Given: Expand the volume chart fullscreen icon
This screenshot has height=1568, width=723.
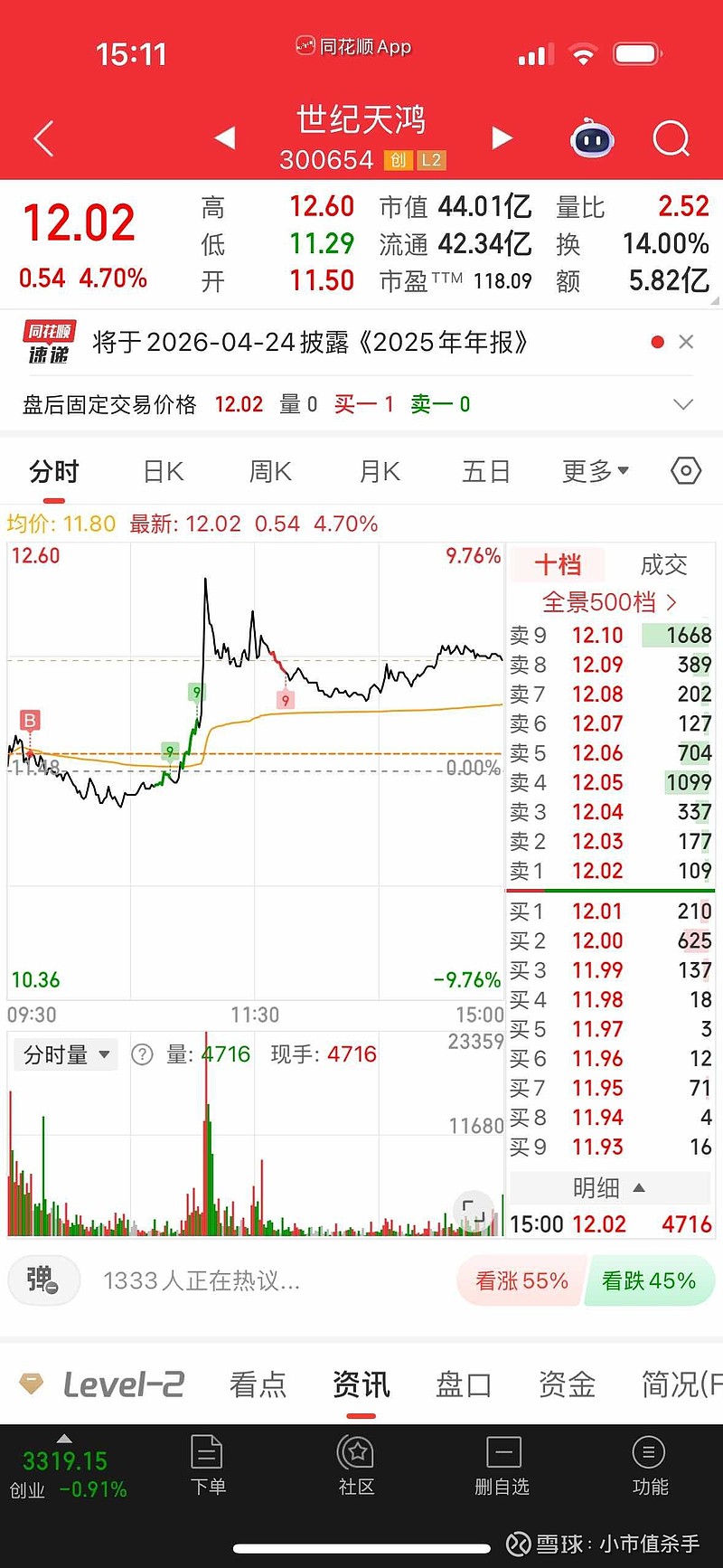Looking at the screenshot, I should tap(474, 1212).
